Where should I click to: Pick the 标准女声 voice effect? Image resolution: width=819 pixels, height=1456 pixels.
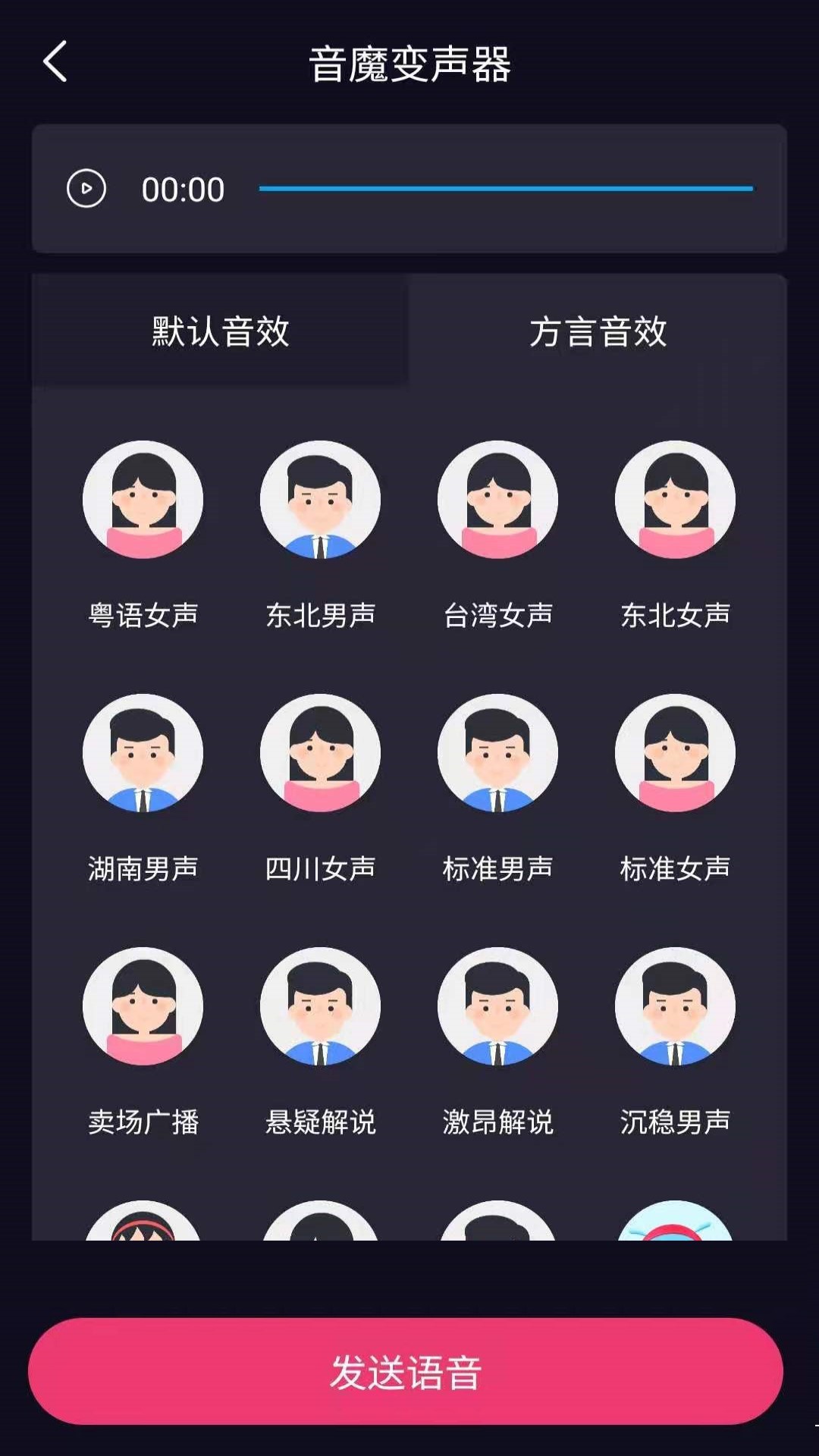coord(675,754)
